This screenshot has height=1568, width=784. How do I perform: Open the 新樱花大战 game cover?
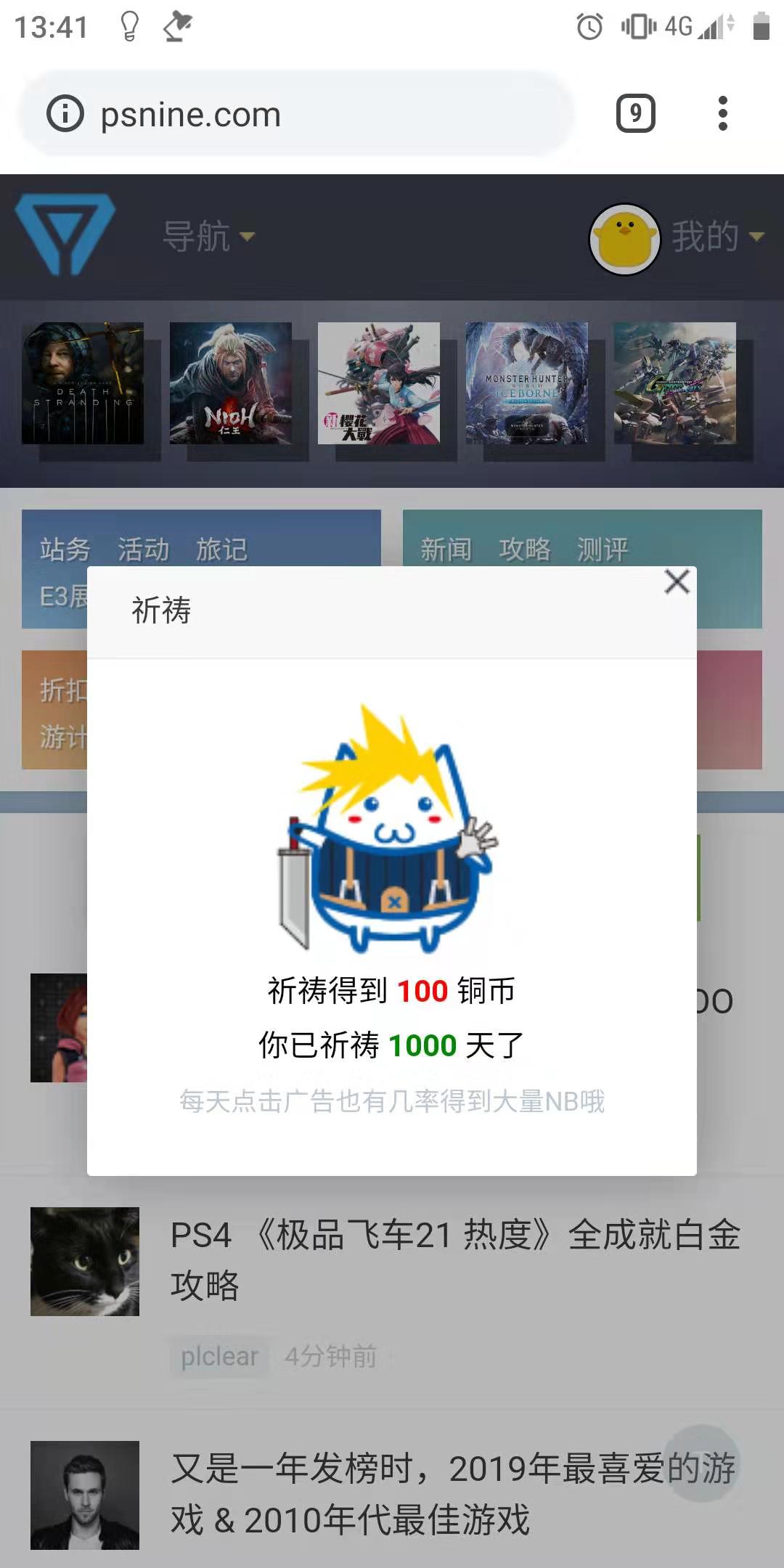(x=379, y=383)
